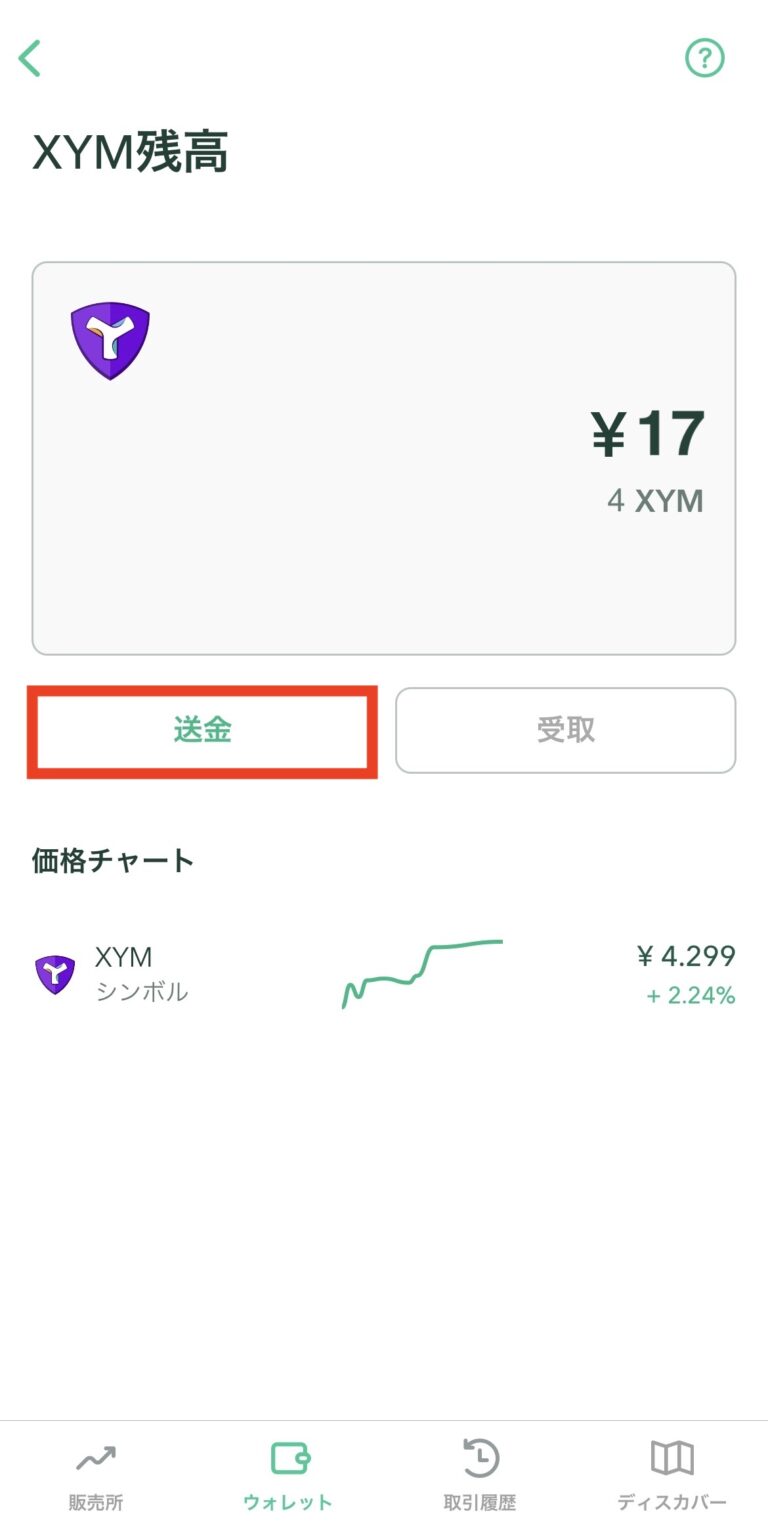The width and height of the screenshot is (768, 1537).
Task: Tap the 受取 (receive) button
Action: click(x=565, y=730)
